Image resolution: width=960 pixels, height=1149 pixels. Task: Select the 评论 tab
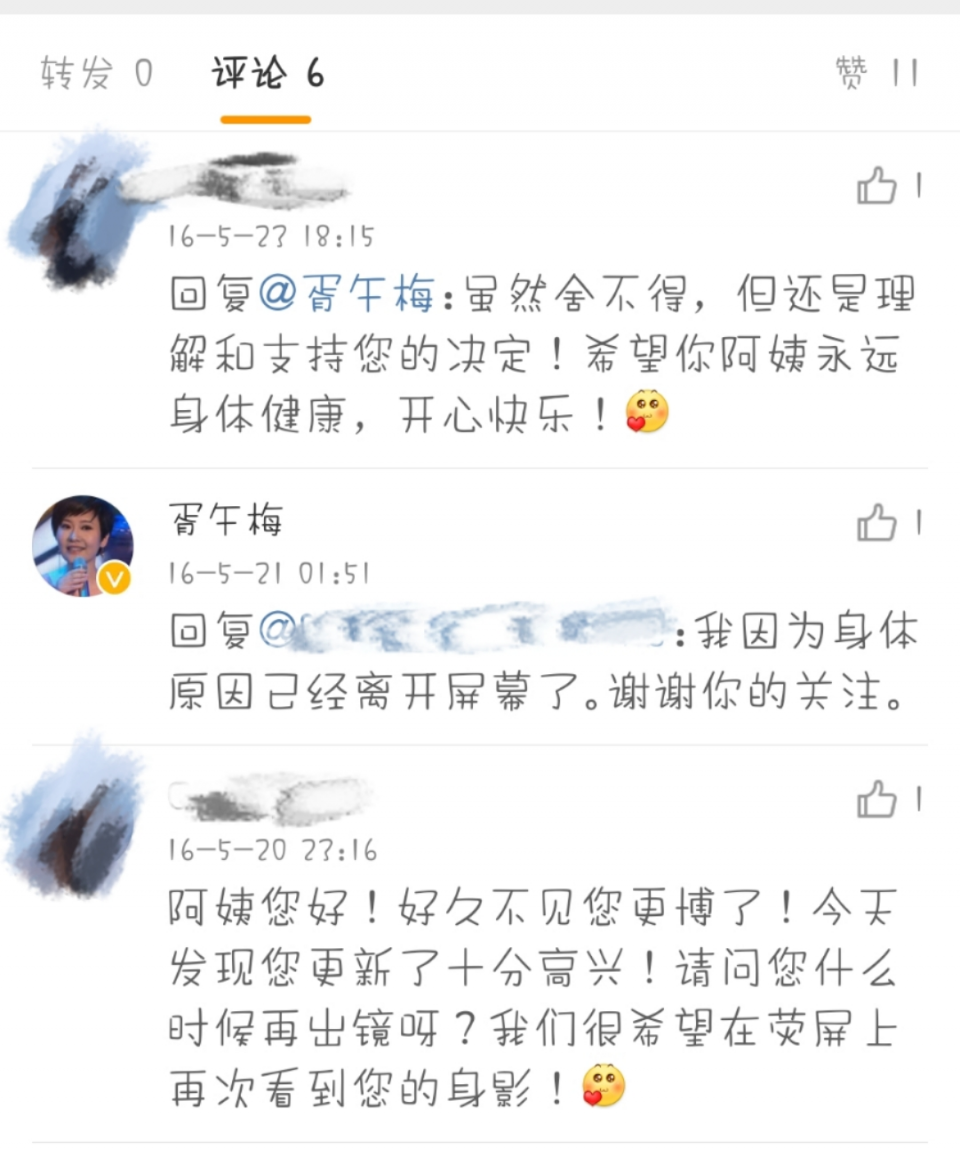267,74
